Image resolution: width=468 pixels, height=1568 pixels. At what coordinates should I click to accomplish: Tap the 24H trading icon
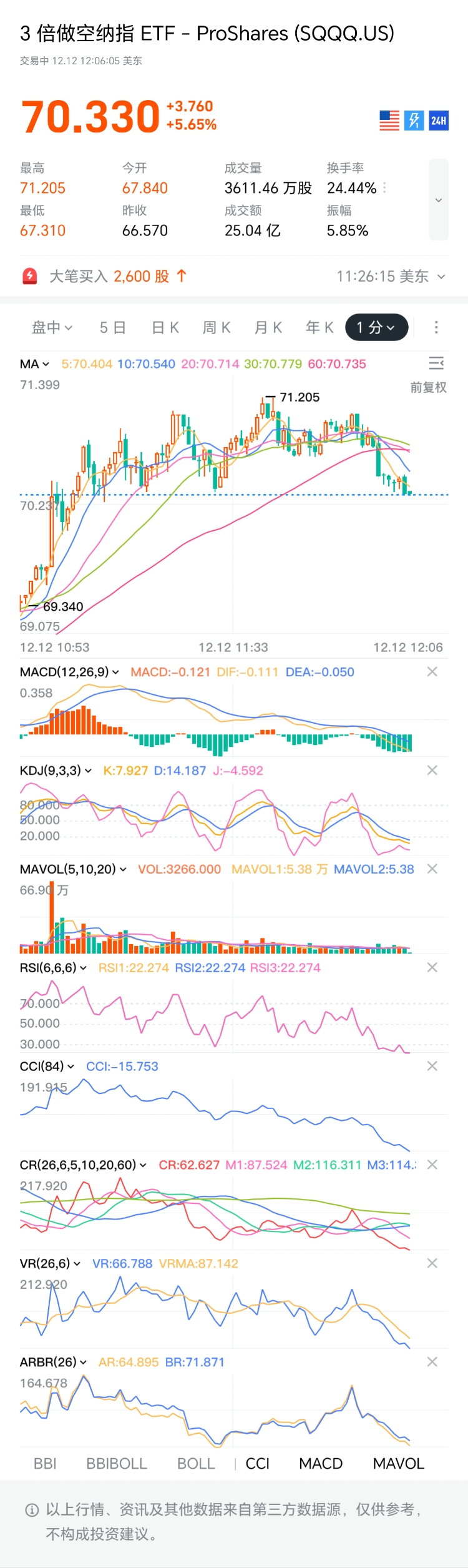point(439,121)
